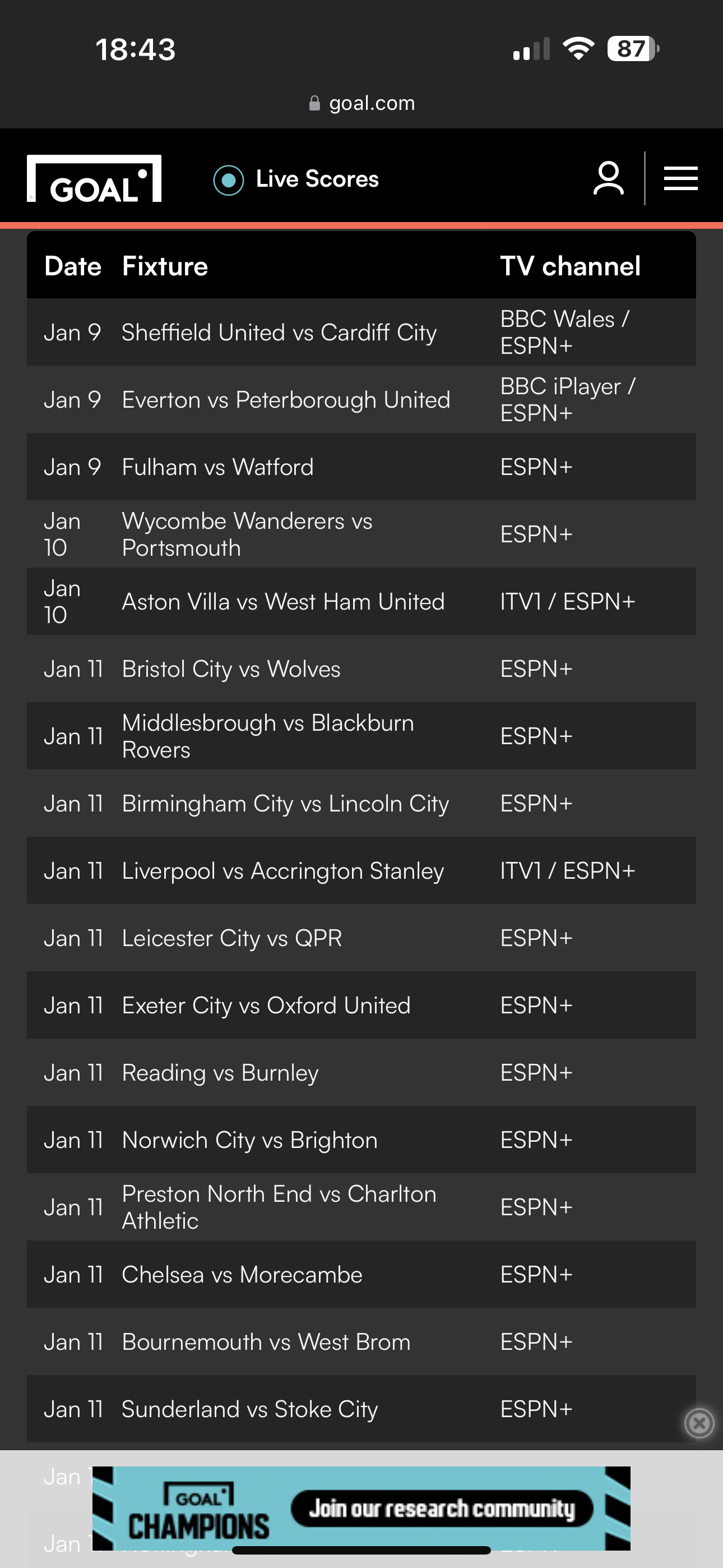Open the user account icon

coord(608,178)
